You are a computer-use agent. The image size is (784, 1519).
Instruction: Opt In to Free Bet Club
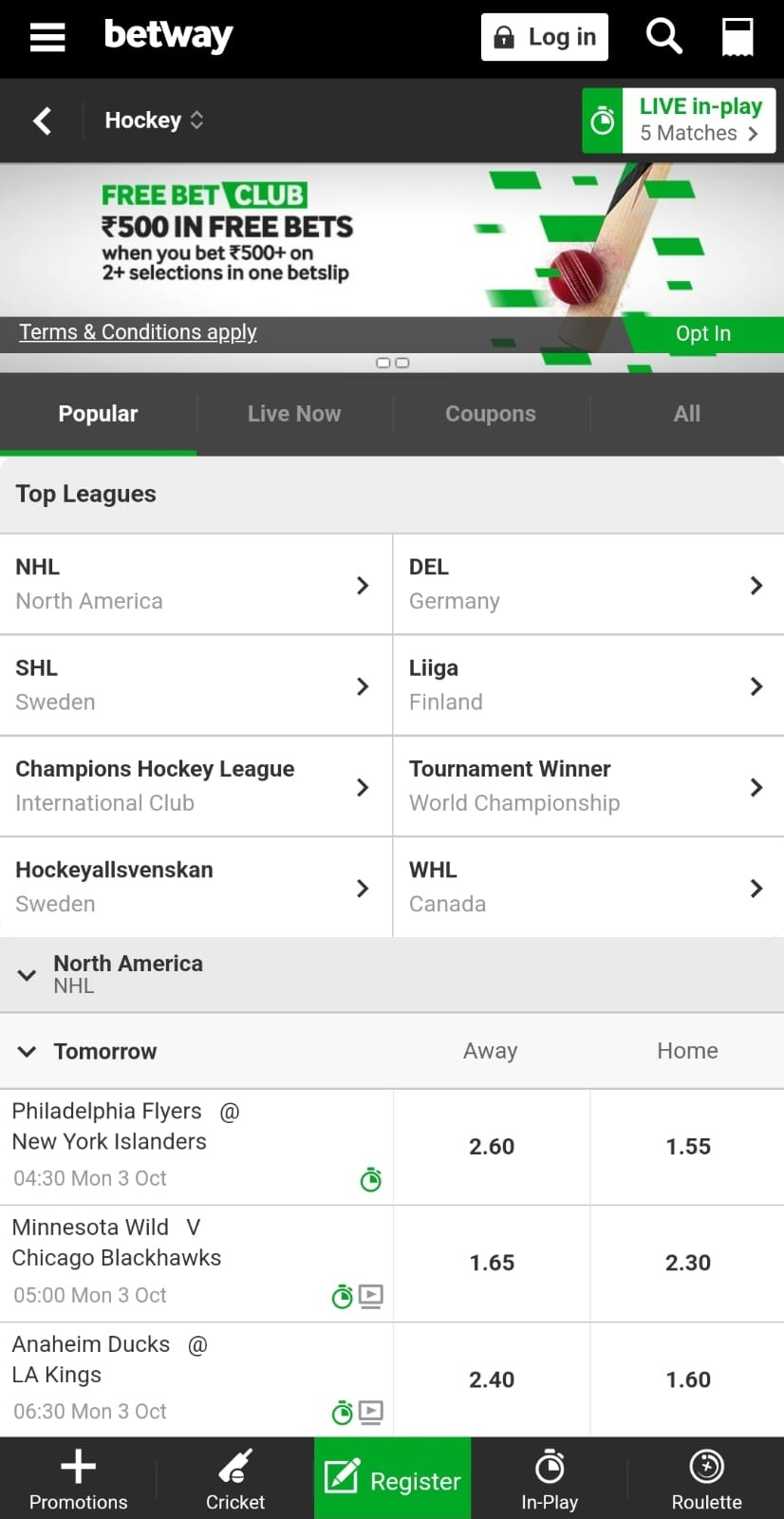pyautogui.click(x=703, y=333)
